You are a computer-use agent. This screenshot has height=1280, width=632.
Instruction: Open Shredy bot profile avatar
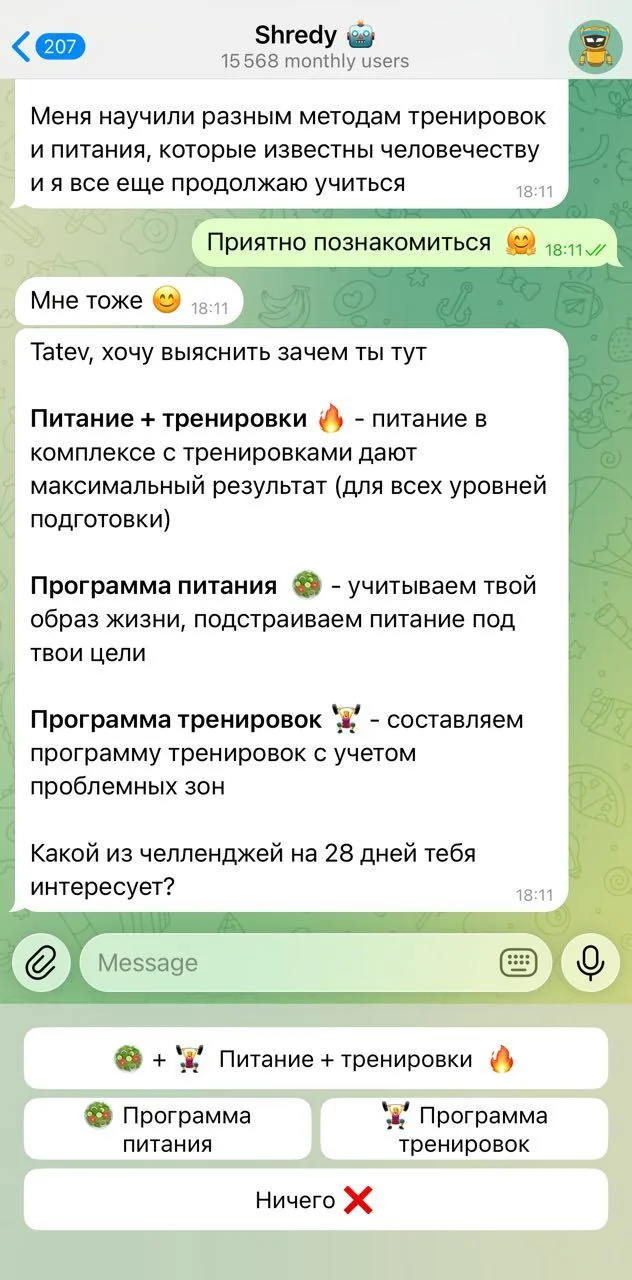click(595, 47)
